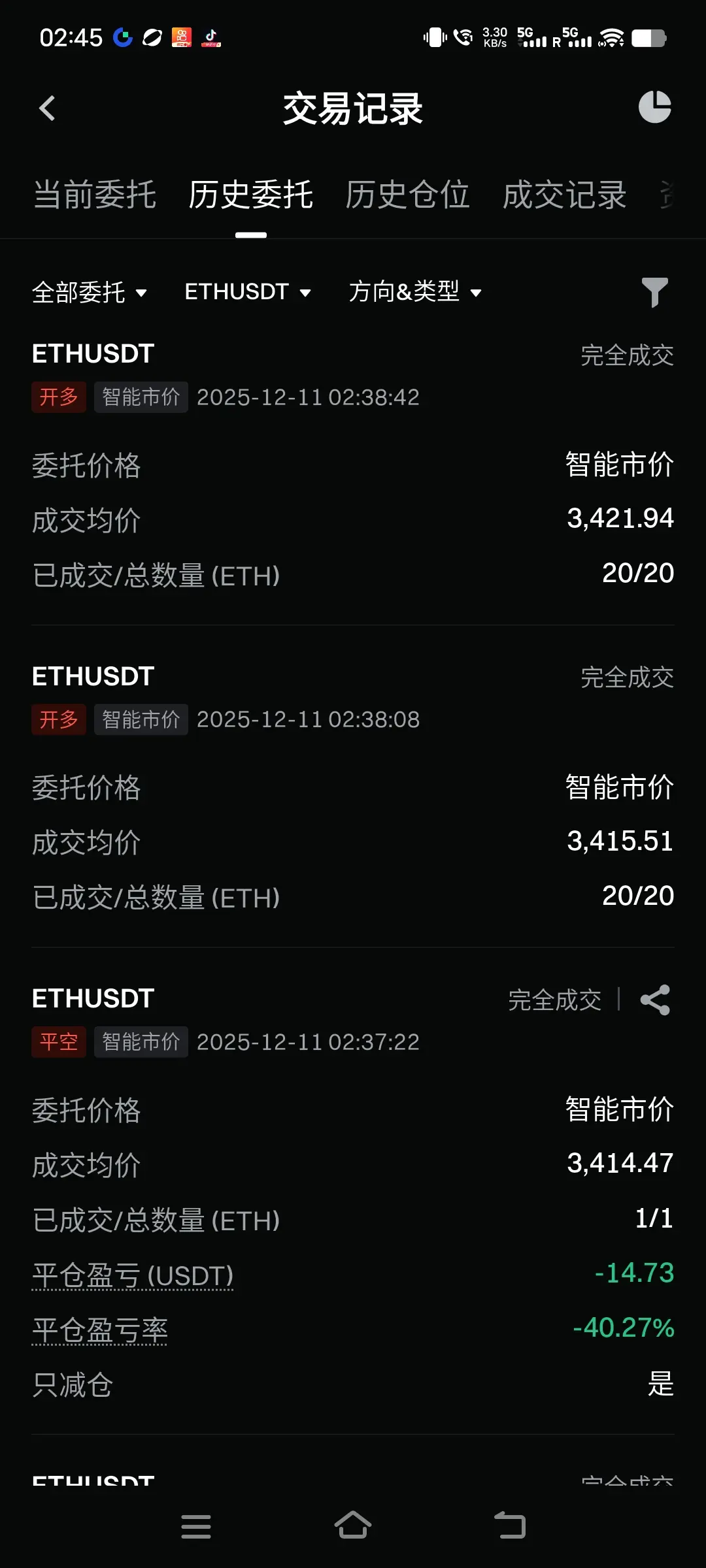The height and width of the screenshot is (1568, 706).
Task: Expand the ETHUSDT pair dropdown
Action: click(x=247, y=292)
